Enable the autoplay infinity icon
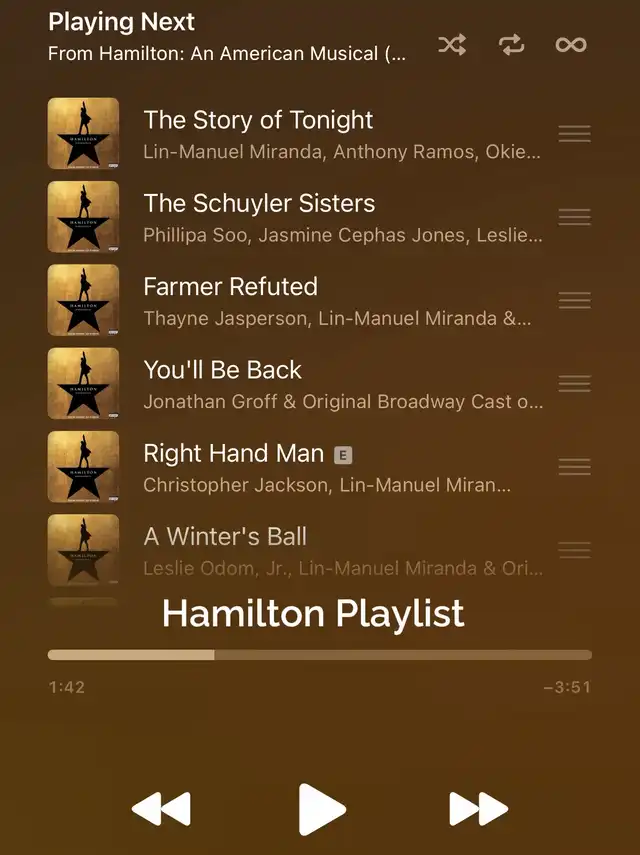Image resolution: width=640 pixels, height=855 pixels. (571, 44)
